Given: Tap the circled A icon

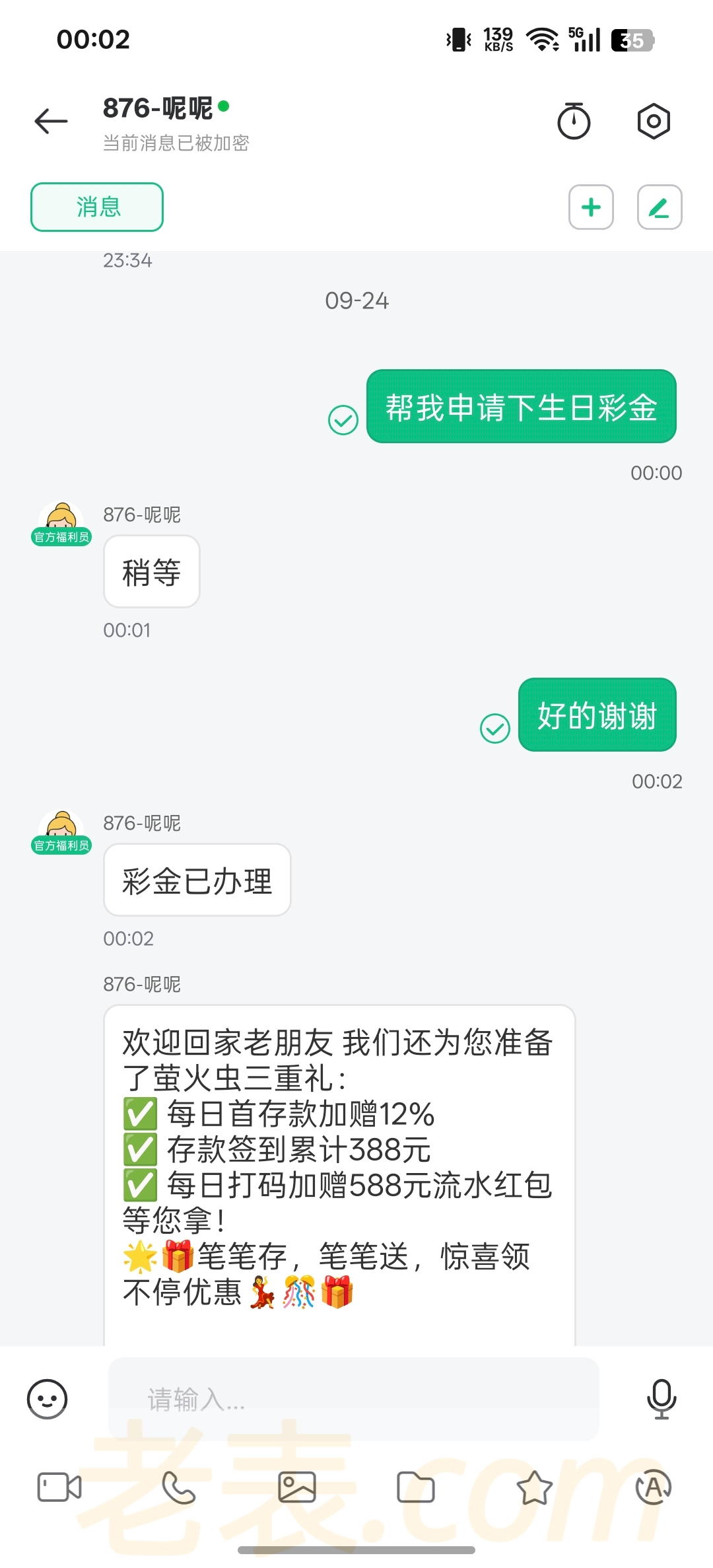Looking at the screenshot, I should [x=653, y=1487].
